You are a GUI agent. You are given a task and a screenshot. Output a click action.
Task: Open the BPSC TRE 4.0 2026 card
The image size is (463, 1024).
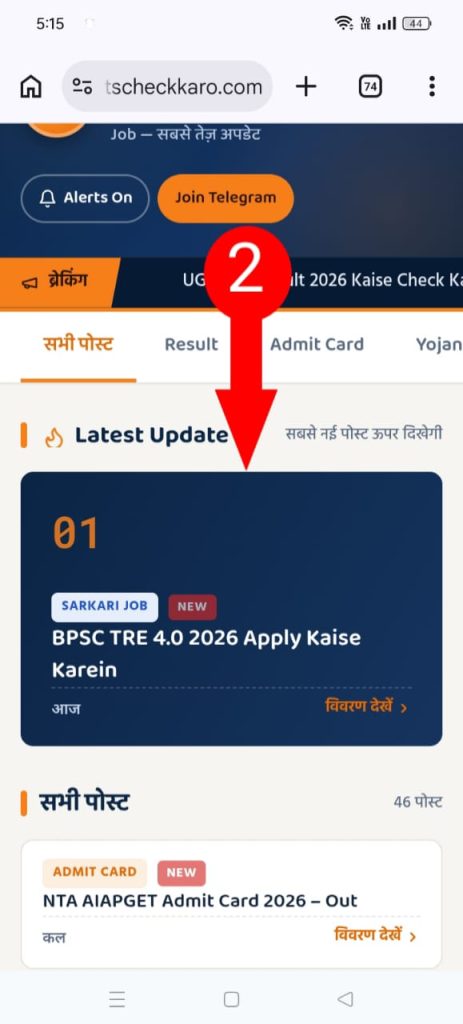coord(231,609)
